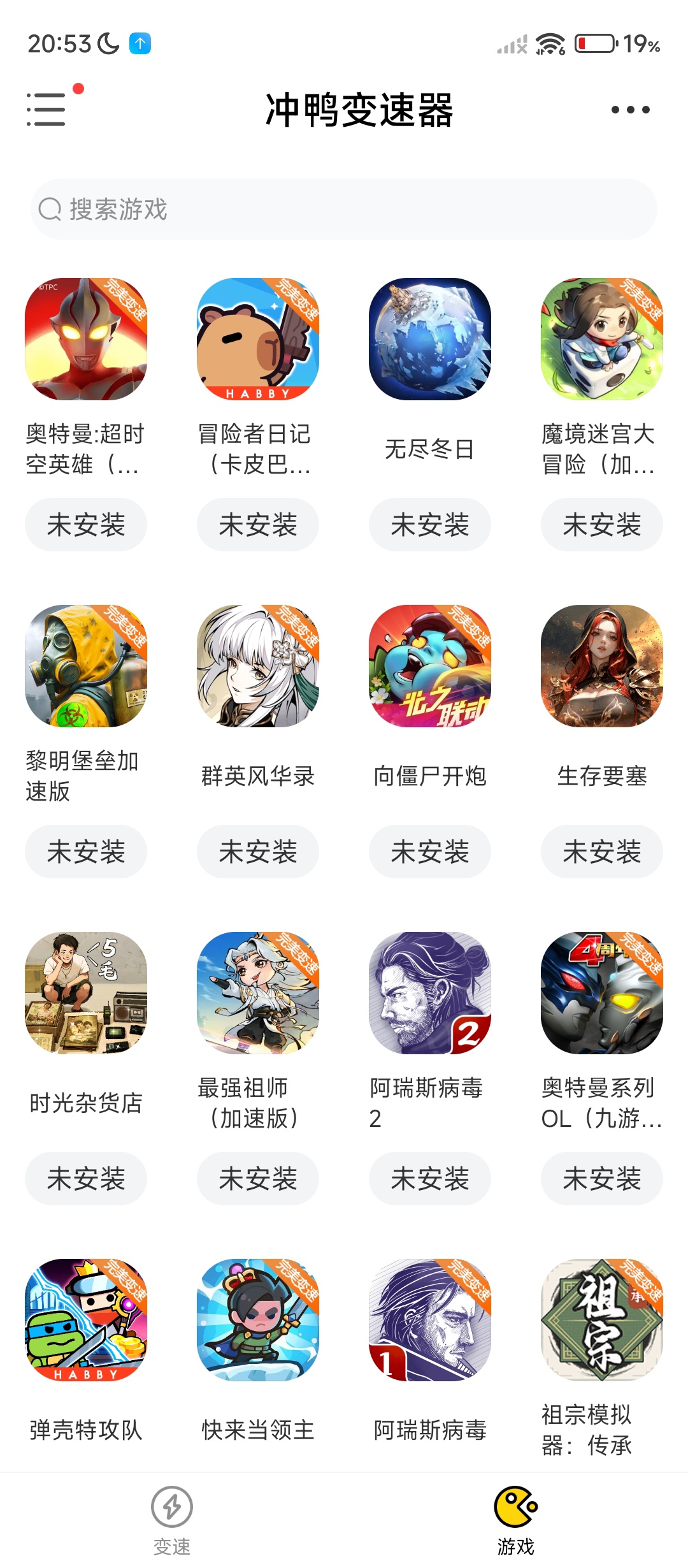Tap 未安装 under 生存要塞
Image resolution: width=688 pixels, height=1568 pixels.
coord(601,852)
